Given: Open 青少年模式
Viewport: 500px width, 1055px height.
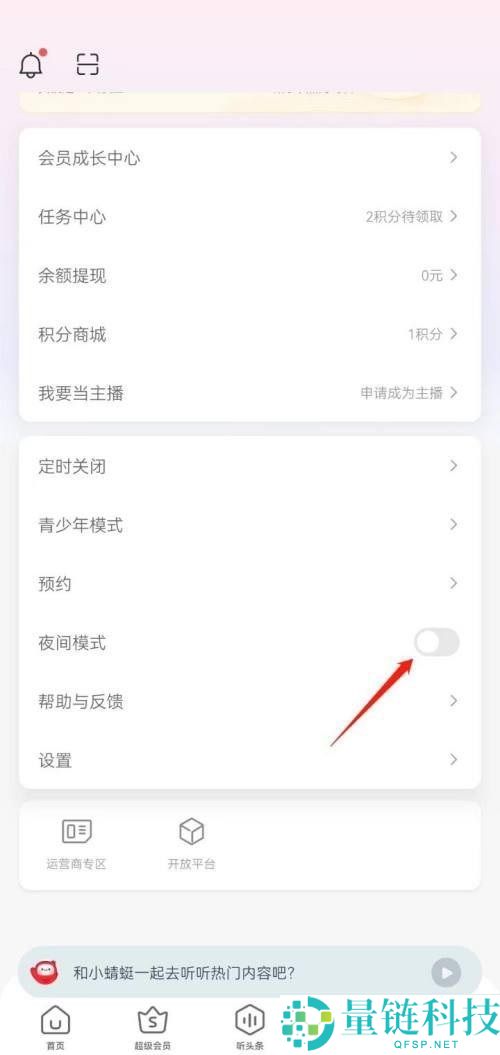Looking at the screenshot, I should tap(250, 525).
